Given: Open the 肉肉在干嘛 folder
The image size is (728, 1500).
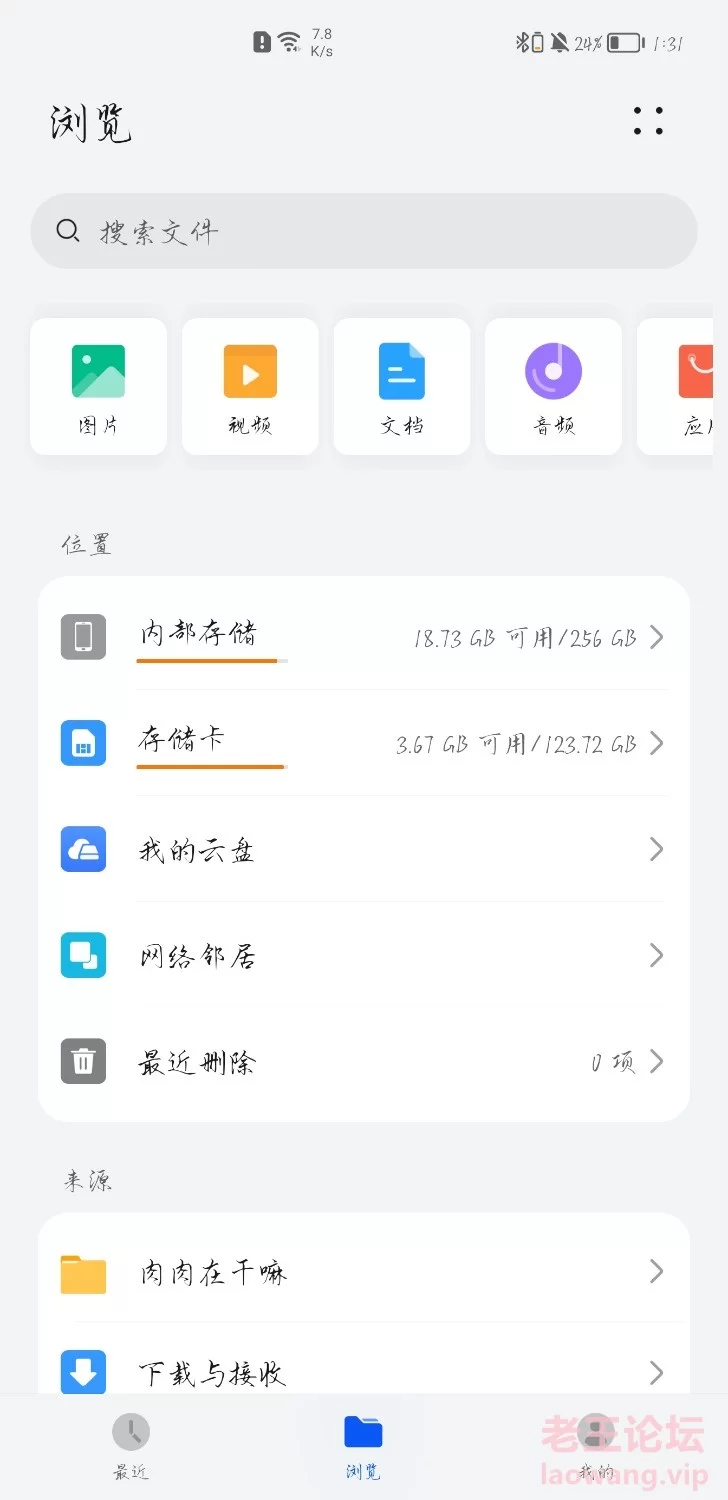Looking at the screenshot, I should (x=364, y=1272).
